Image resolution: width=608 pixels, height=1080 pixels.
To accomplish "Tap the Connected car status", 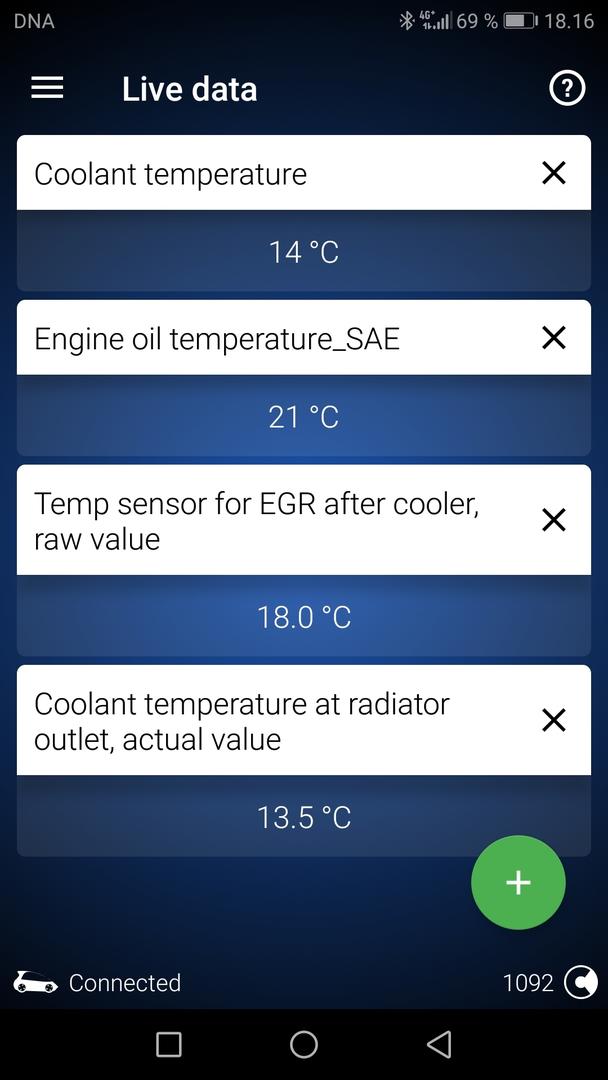I will [97, 982].
